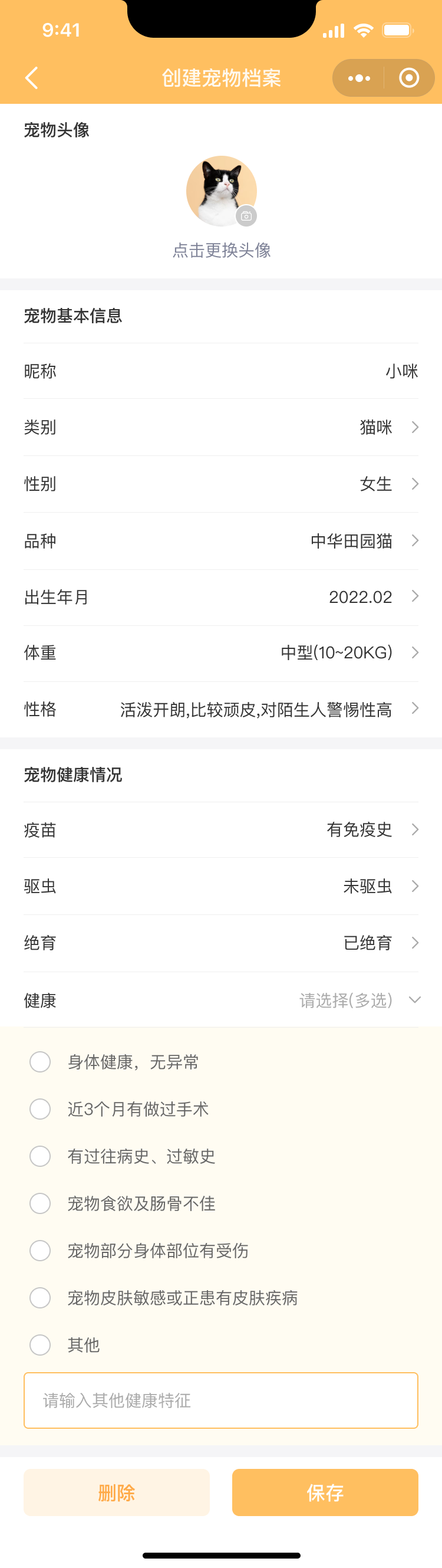442x1568 pixels.
Task: Open the 疫苗 row showing 有免疫史
Action: (372, 829)
